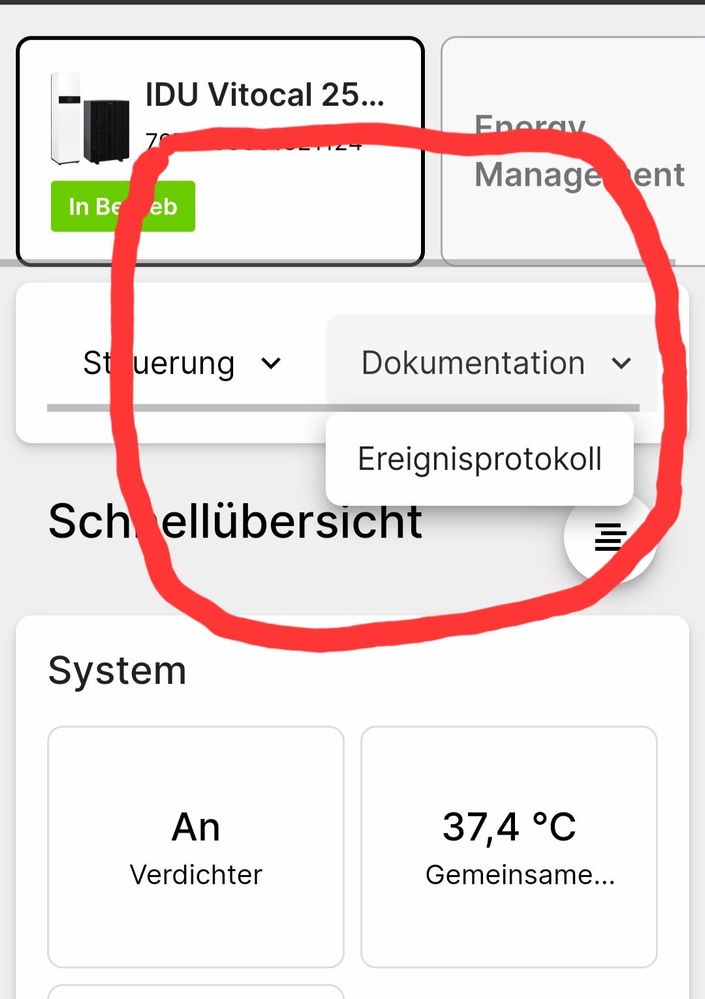The image size is (705, 999).
Task: Tap the round list icon button
Action: tap(610, 537)
